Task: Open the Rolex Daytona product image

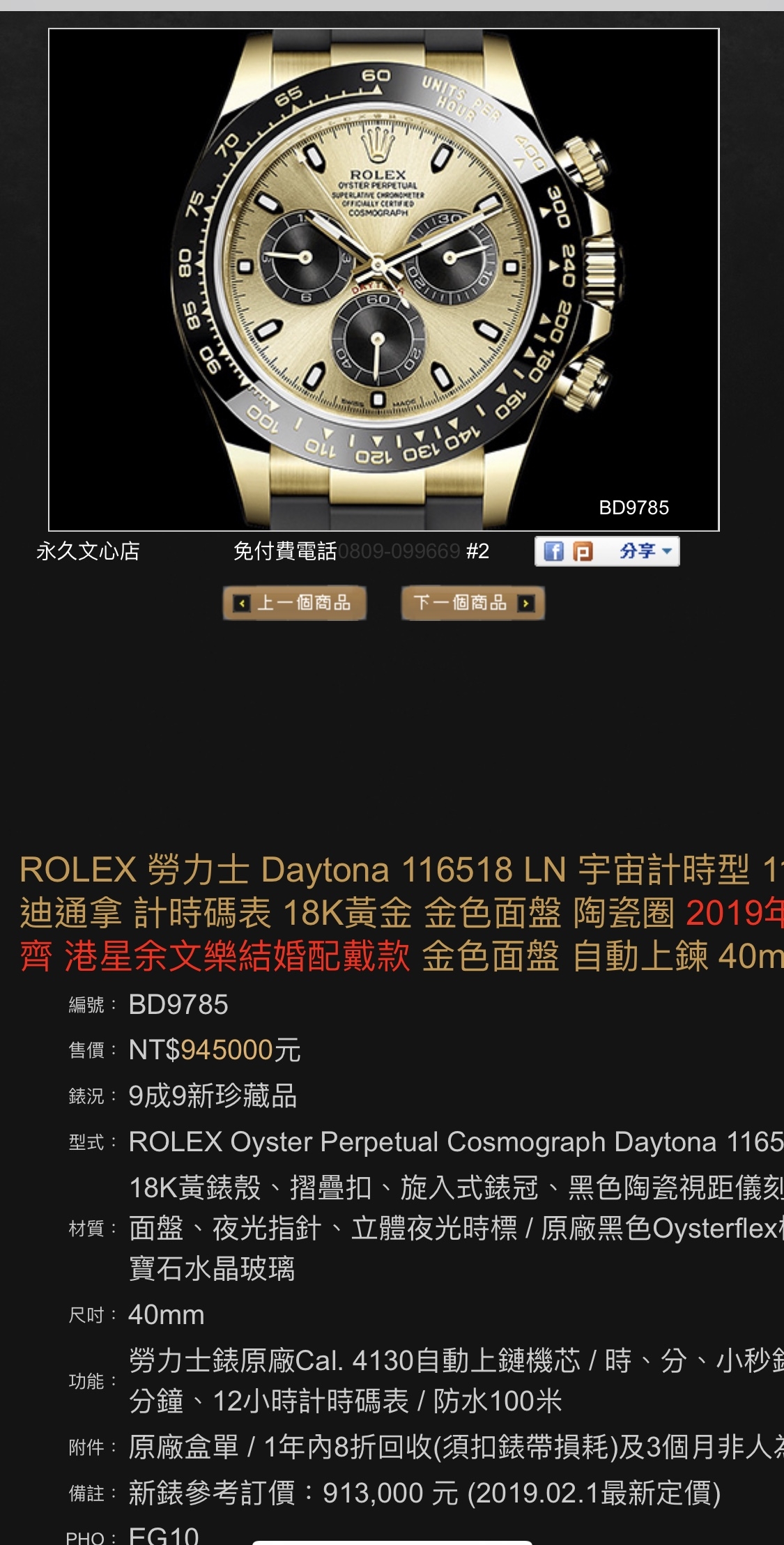Action: point(383,279)
